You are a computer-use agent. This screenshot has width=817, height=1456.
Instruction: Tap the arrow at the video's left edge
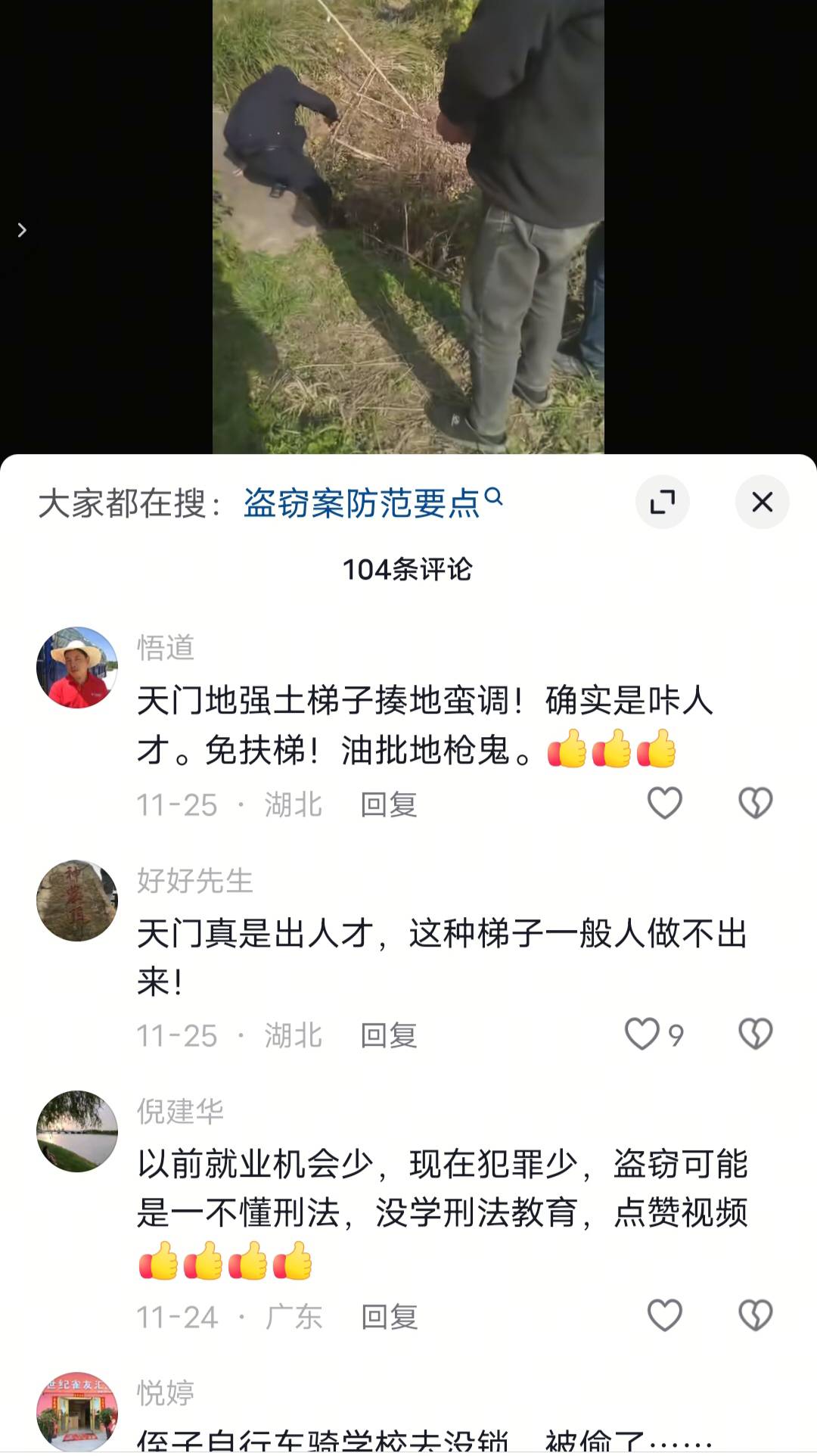pos(22,230)
